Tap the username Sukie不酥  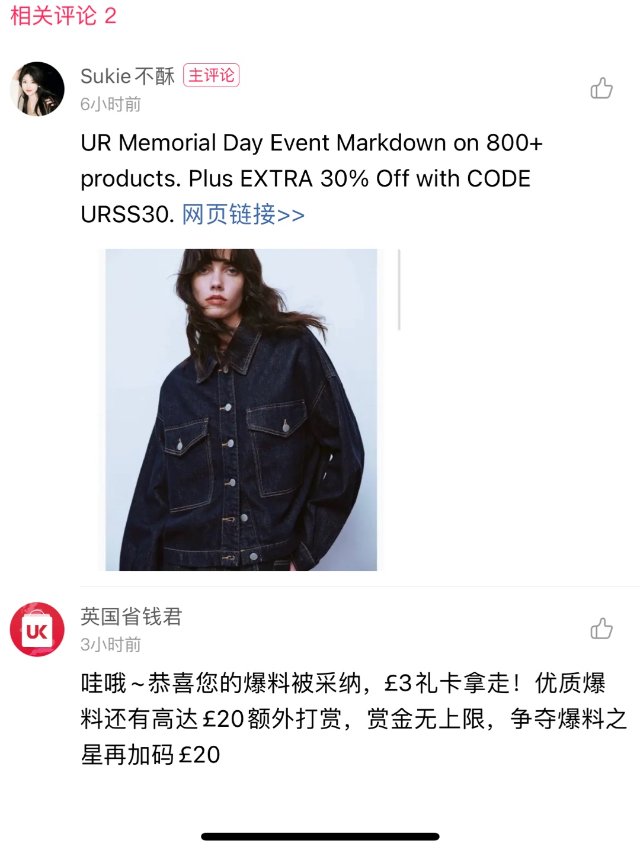(127, 77)
